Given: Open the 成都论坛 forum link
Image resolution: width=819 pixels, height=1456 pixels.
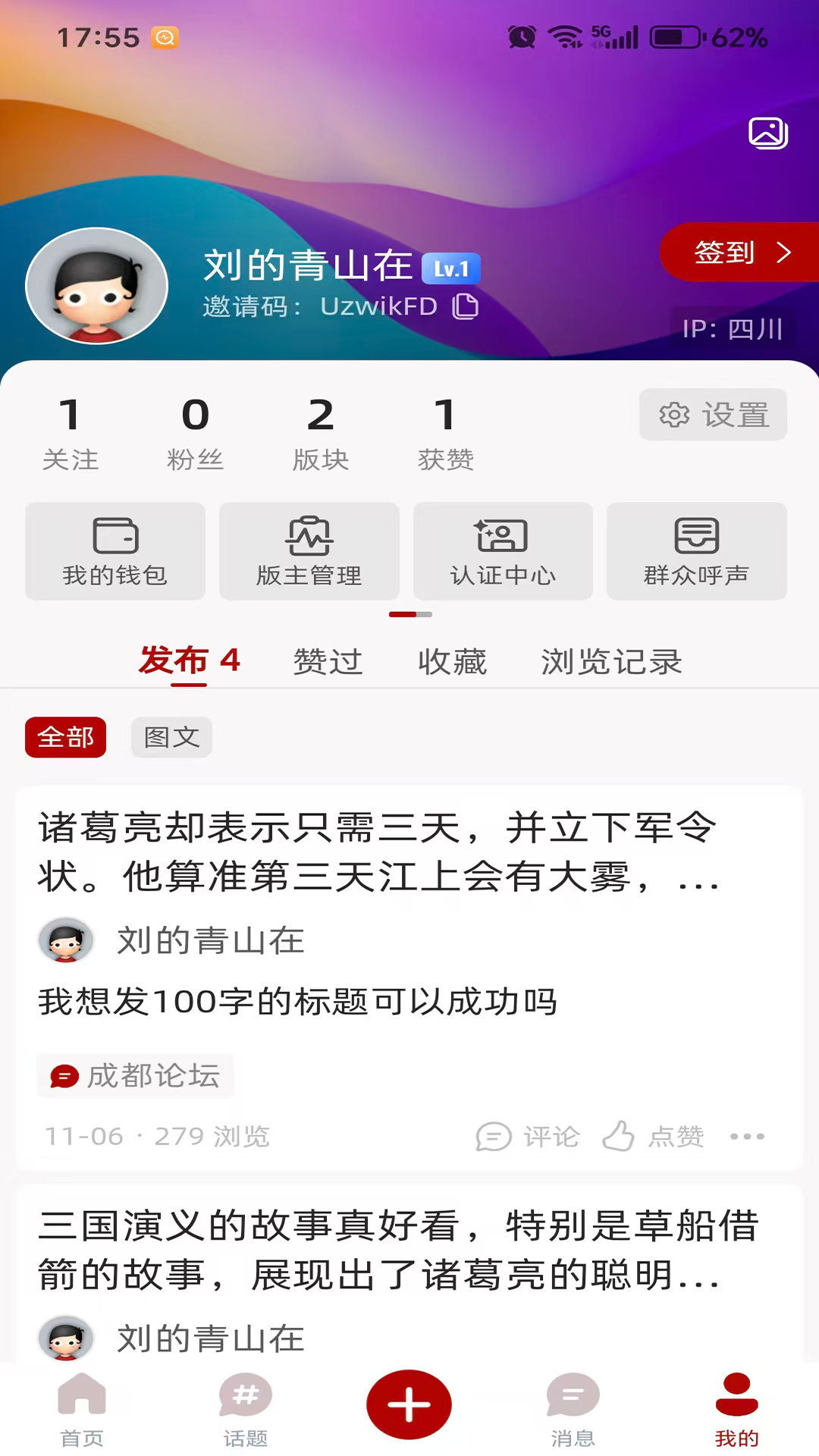Looking at the screenshot, I should pyautogui.click(x=135, y=1075).
